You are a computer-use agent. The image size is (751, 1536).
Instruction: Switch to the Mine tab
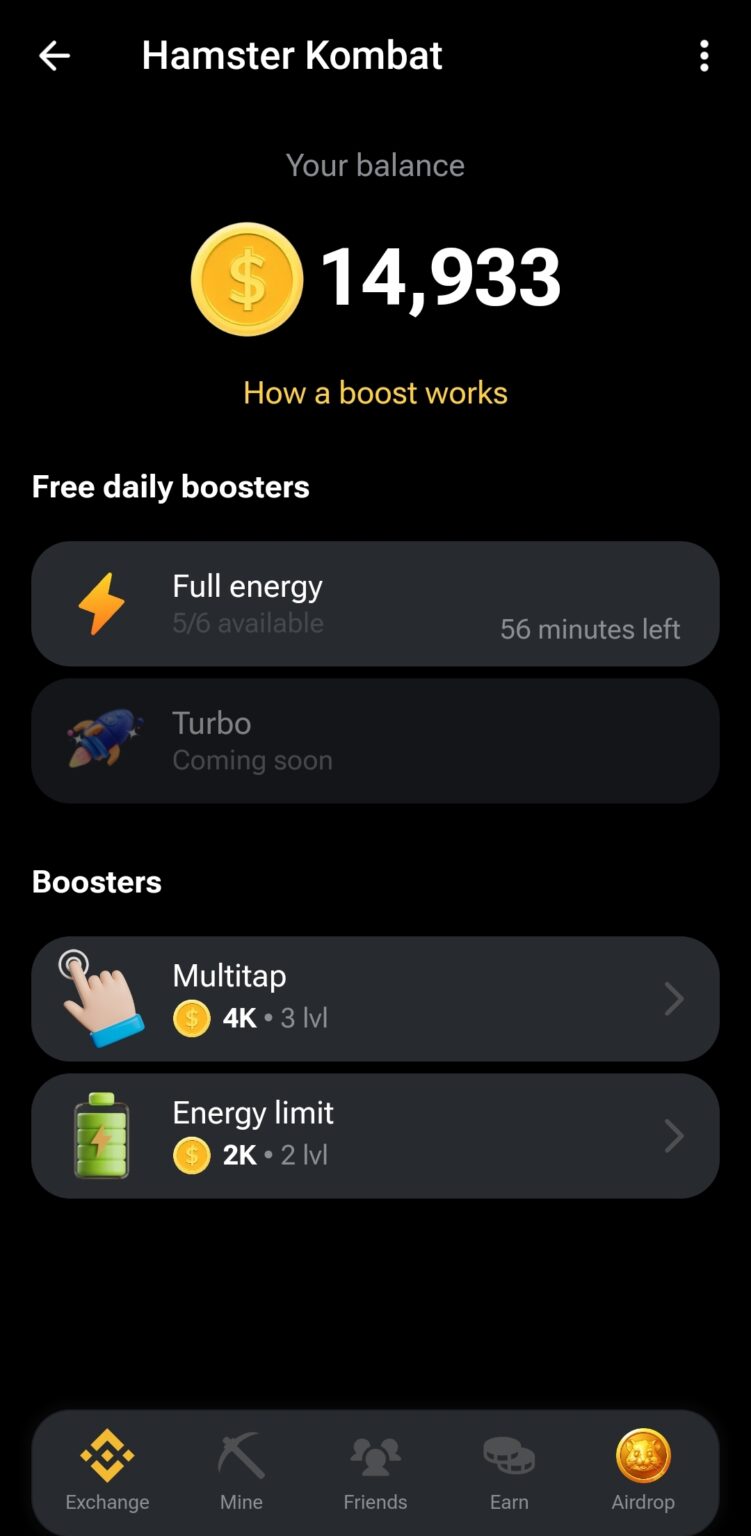241,1472
